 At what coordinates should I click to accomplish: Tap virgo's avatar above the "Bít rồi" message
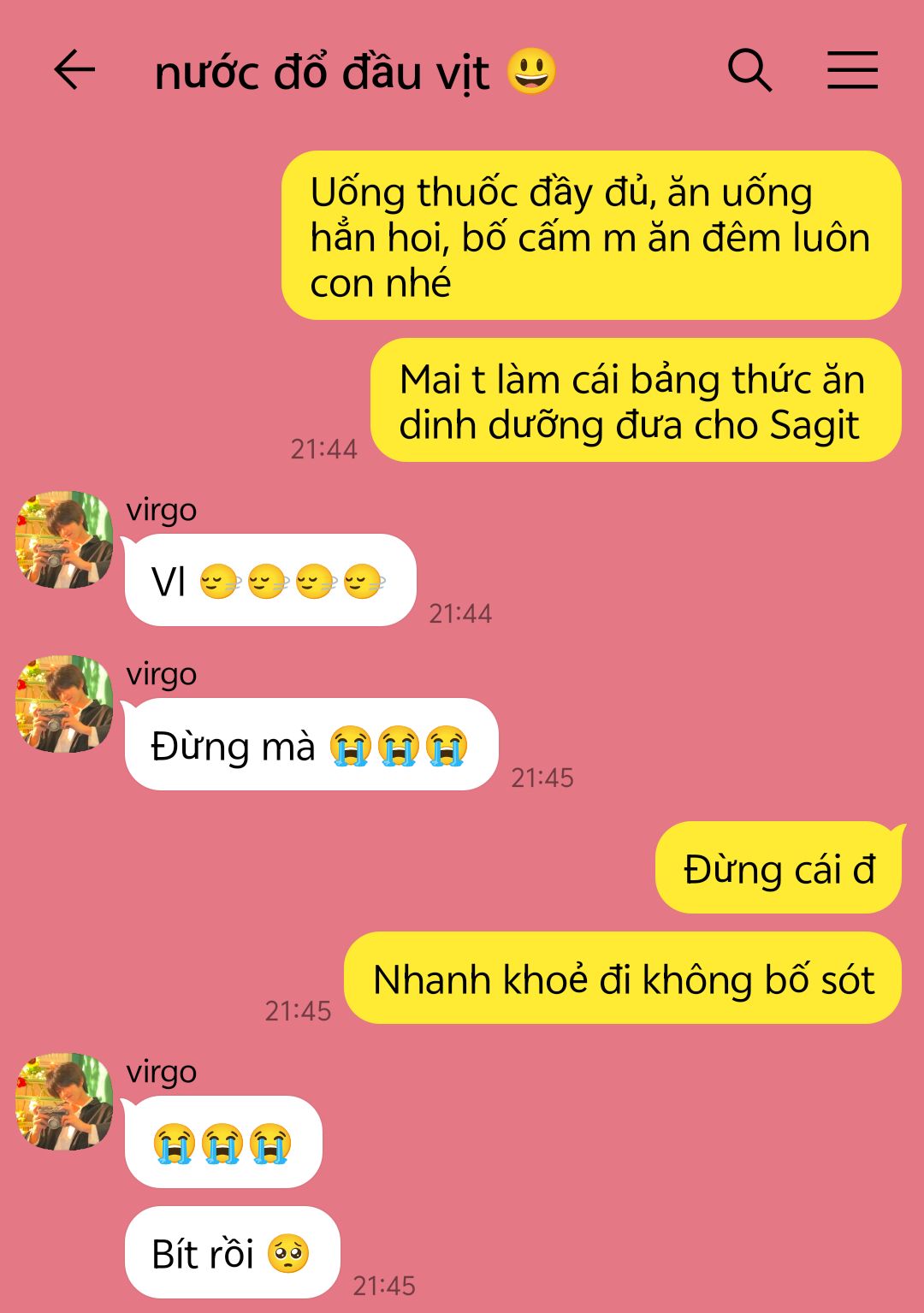(x=64, y=1102)
